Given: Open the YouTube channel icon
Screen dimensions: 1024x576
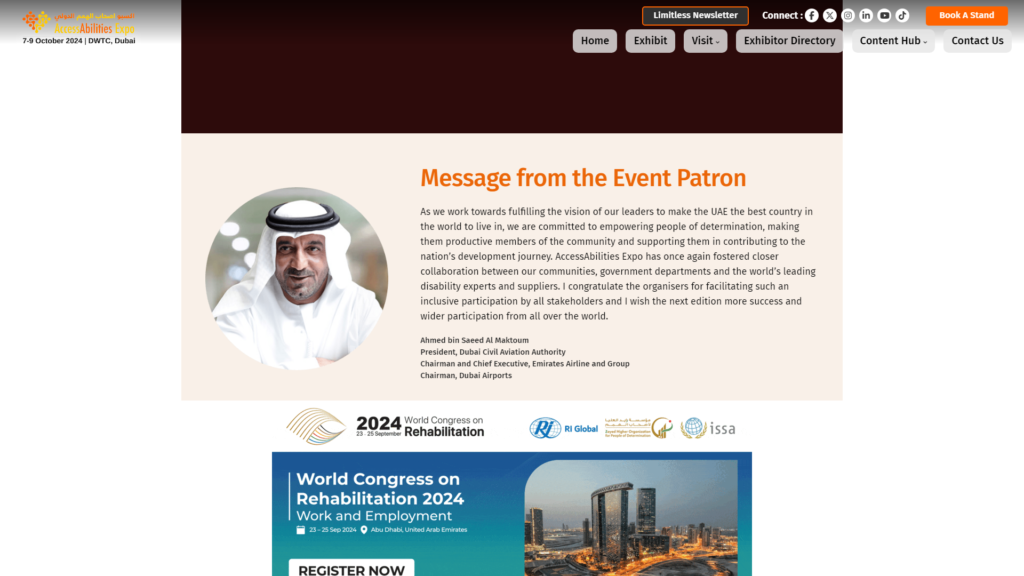Looking at the screenshot, I should [x=884, y=16].
